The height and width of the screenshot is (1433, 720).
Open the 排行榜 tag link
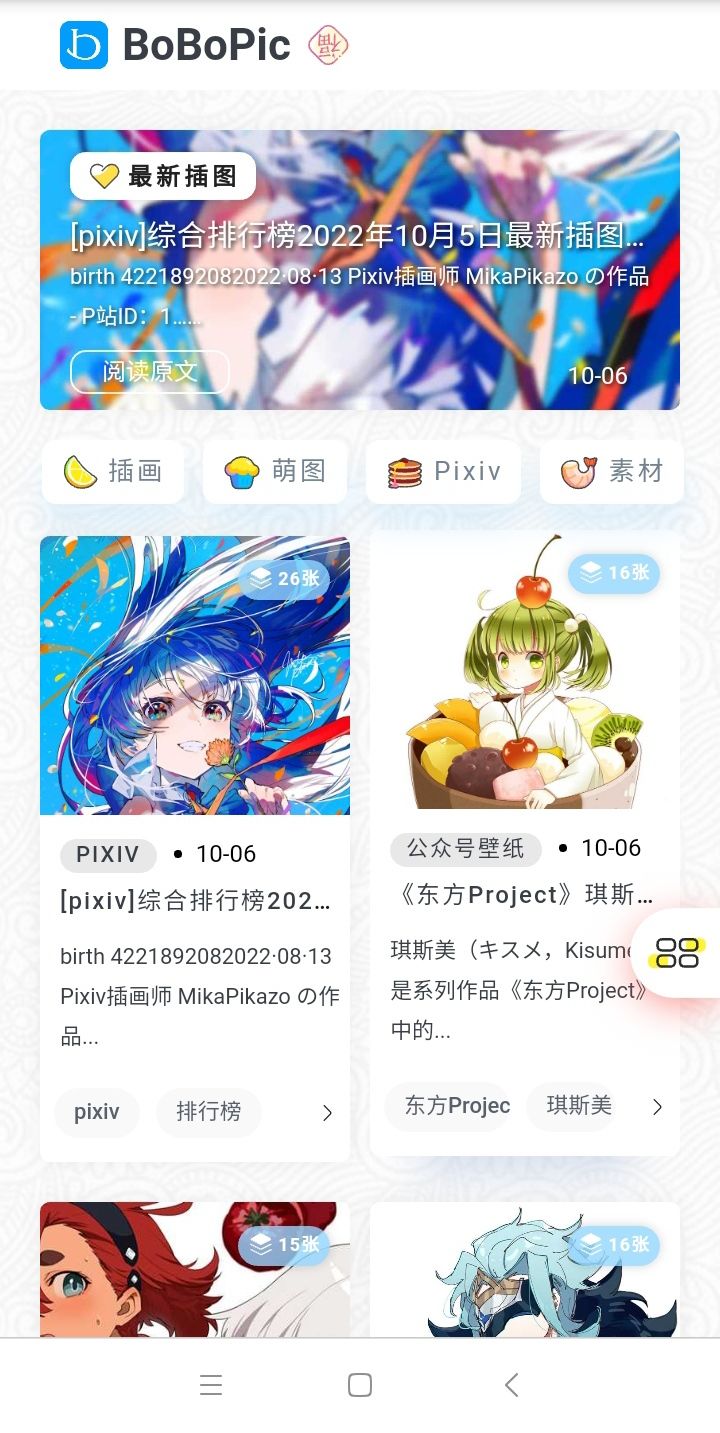pos(208,1112)
